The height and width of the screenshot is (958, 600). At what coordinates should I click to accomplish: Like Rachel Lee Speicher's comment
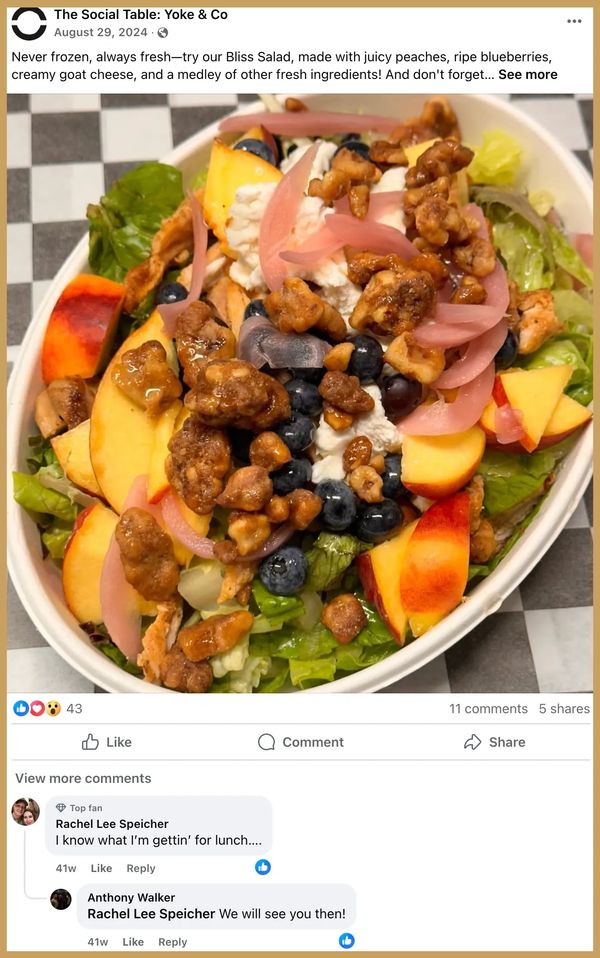(x=101, y=868)
